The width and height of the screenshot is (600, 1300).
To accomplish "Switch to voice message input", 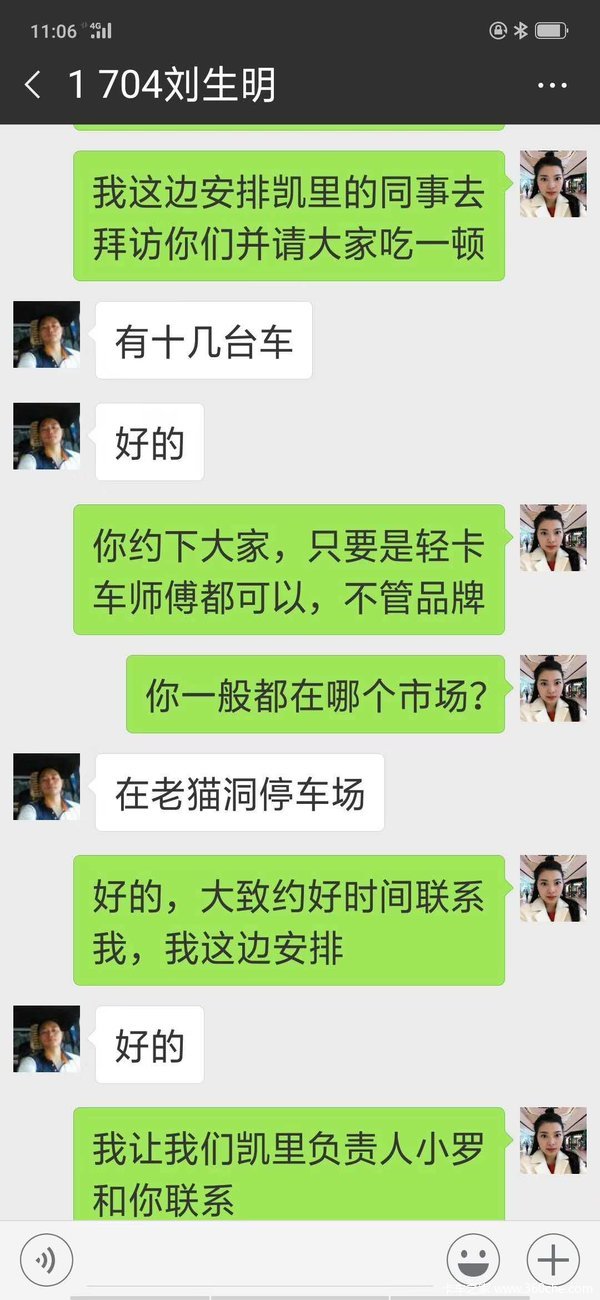I will coord(46,1257).
